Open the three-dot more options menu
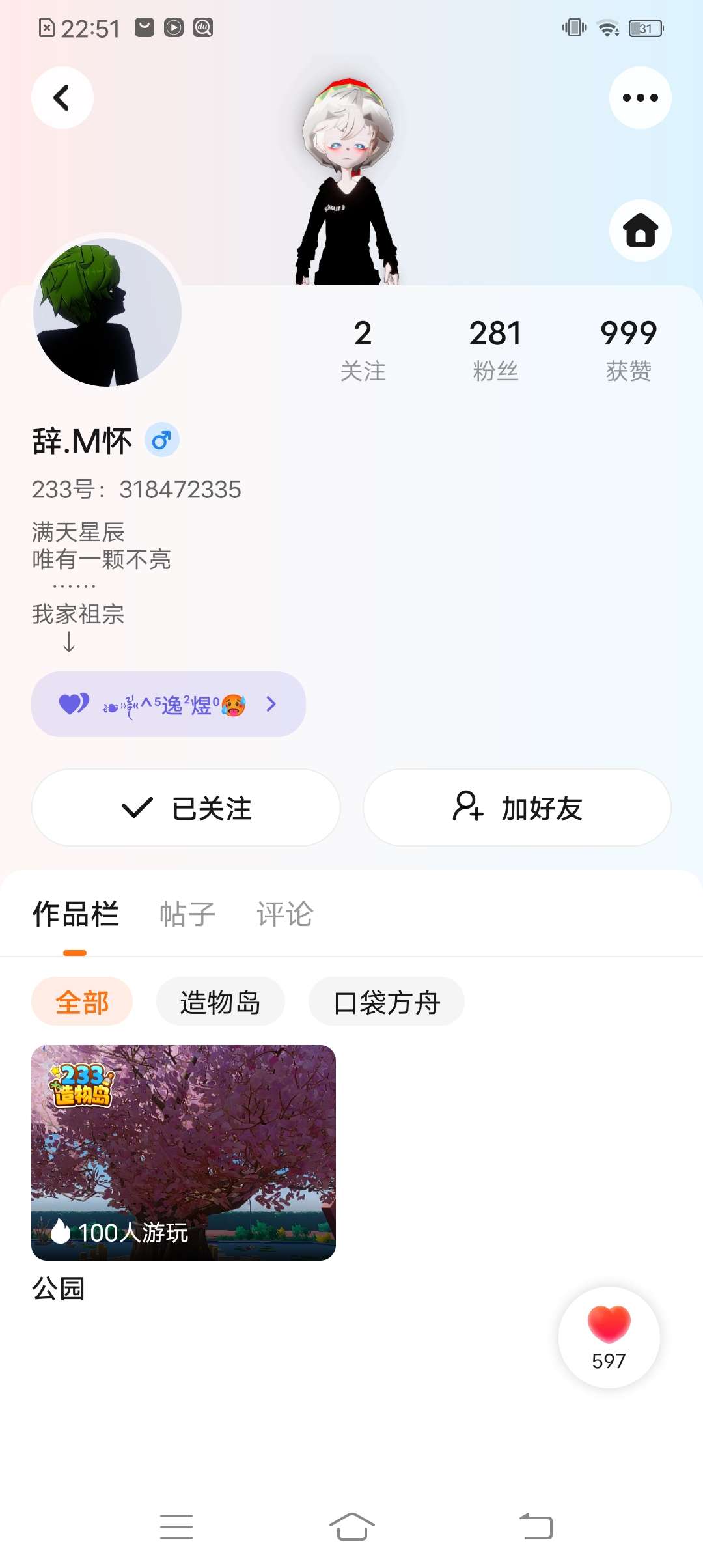The height and width of the screenshot is (1568, 703). pyautogui.click(x=640, y=98)
